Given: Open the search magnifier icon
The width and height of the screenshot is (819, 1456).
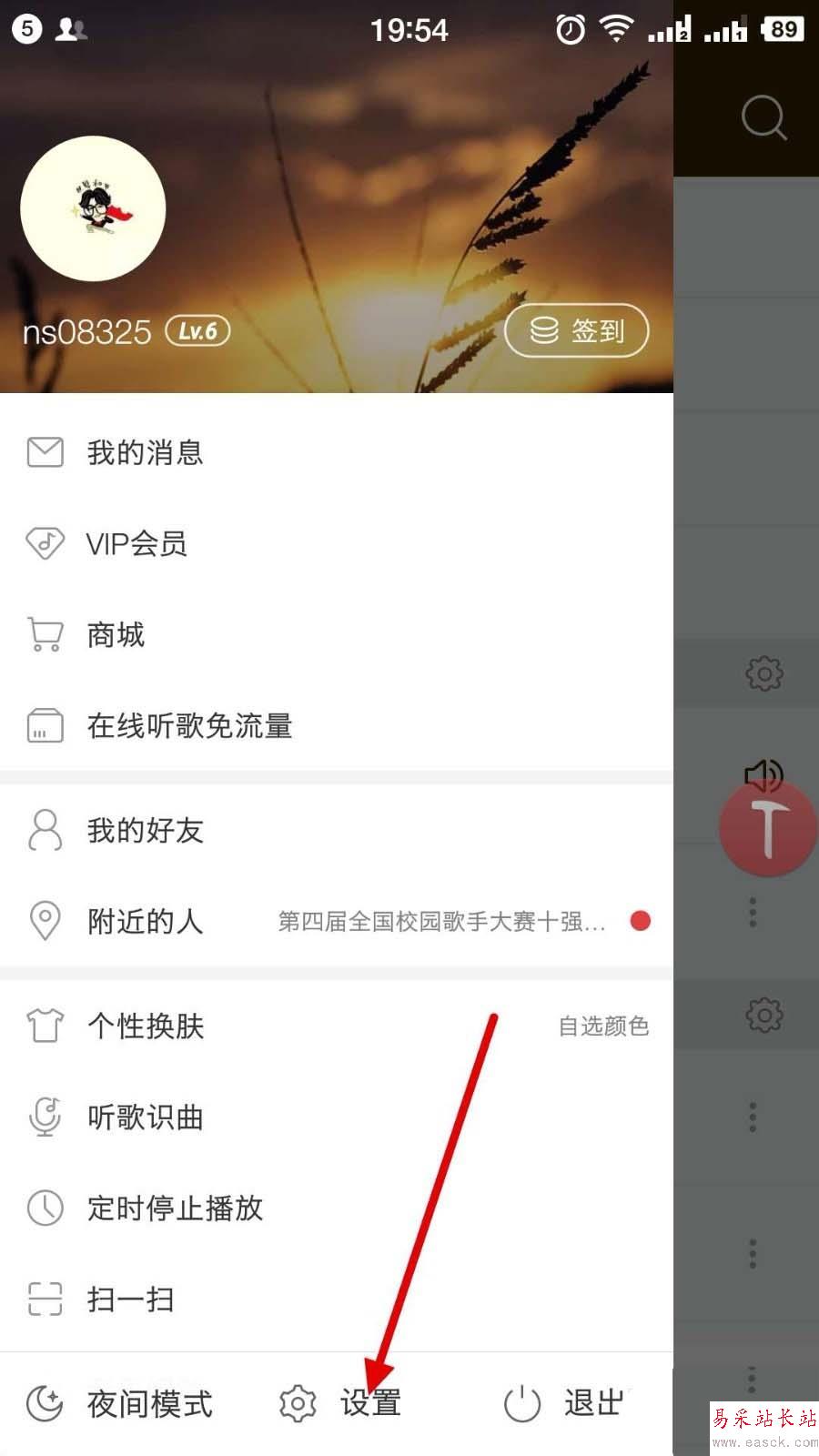Looking at the screenshot, I should [763, 117].
